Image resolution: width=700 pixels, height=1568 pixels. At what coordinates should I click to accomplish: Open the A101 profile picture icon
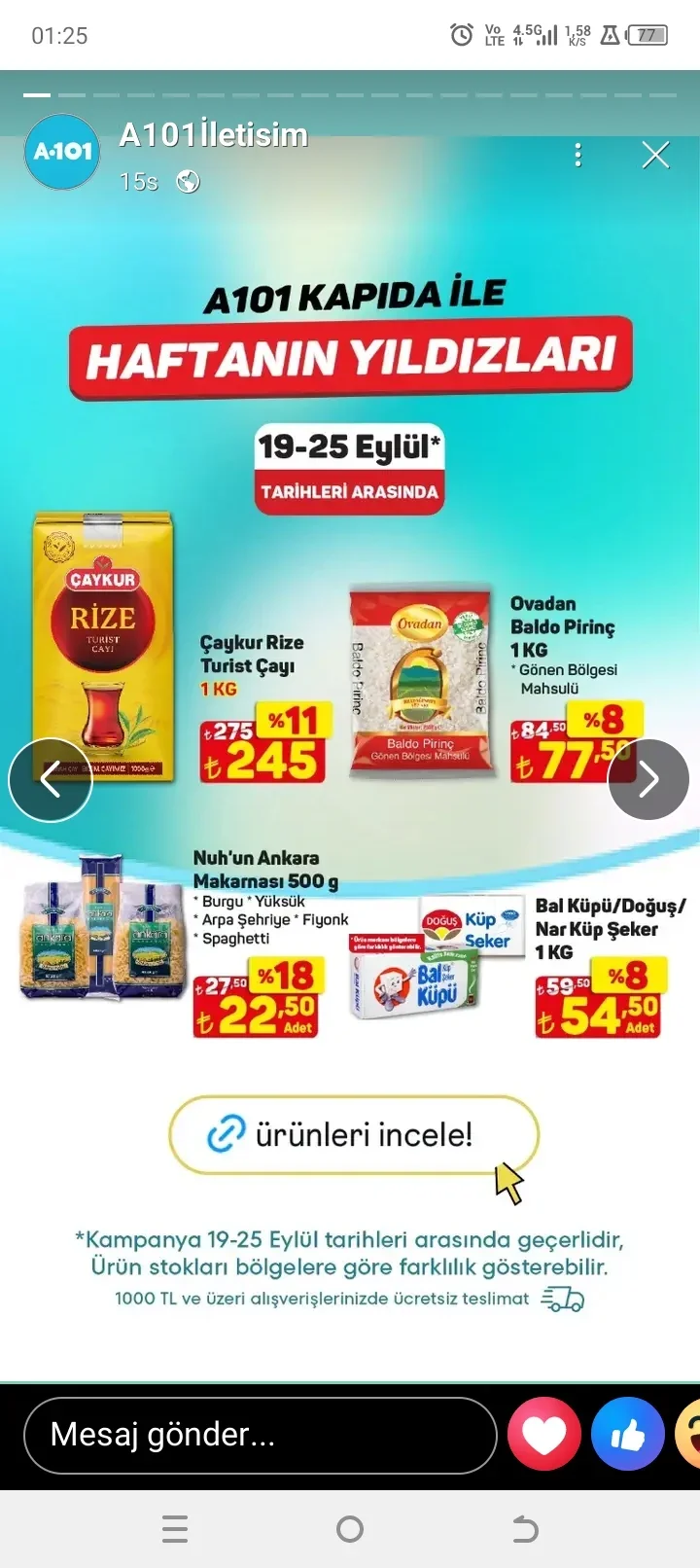click(61, 152)
